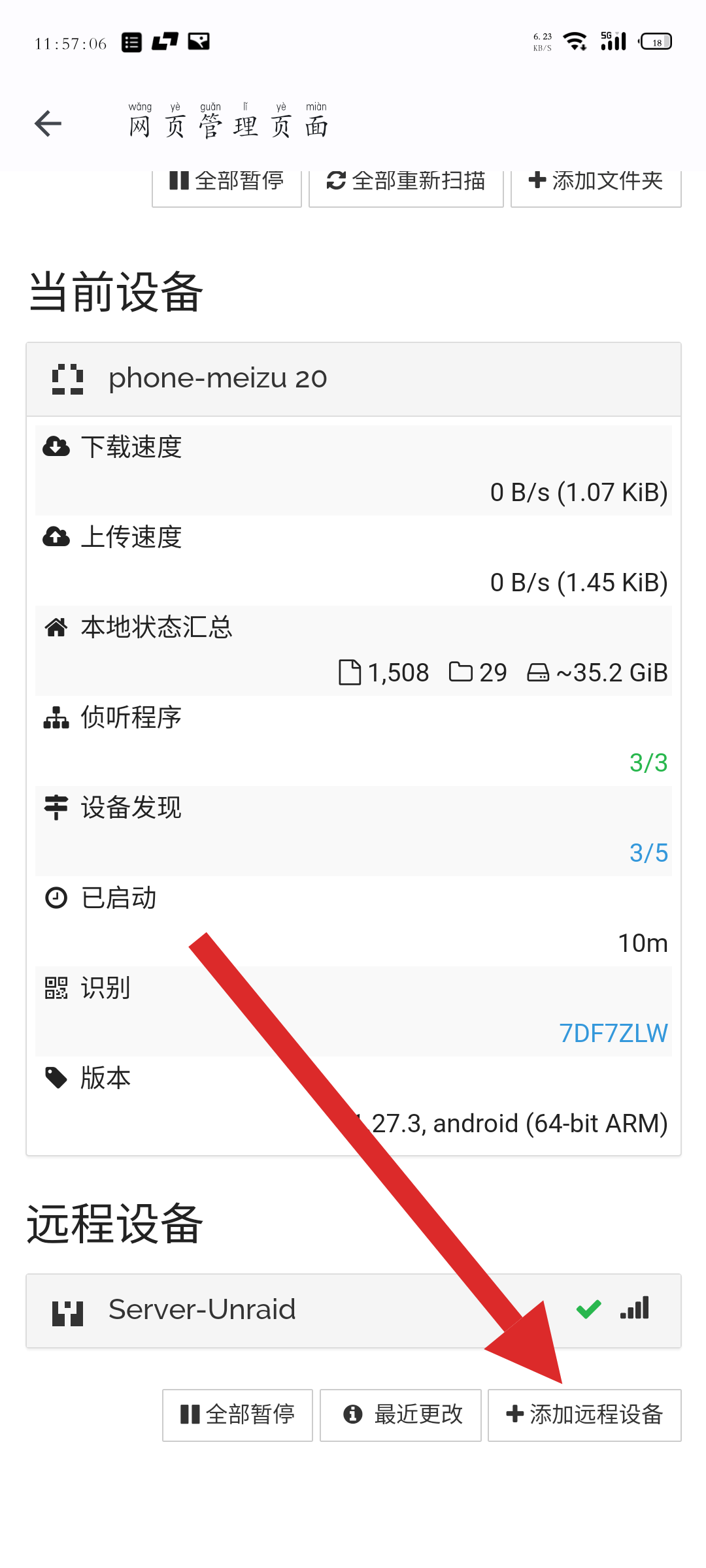
Task: Open the device ID 7DF7ZLW
Action: tap(613, 1034)
